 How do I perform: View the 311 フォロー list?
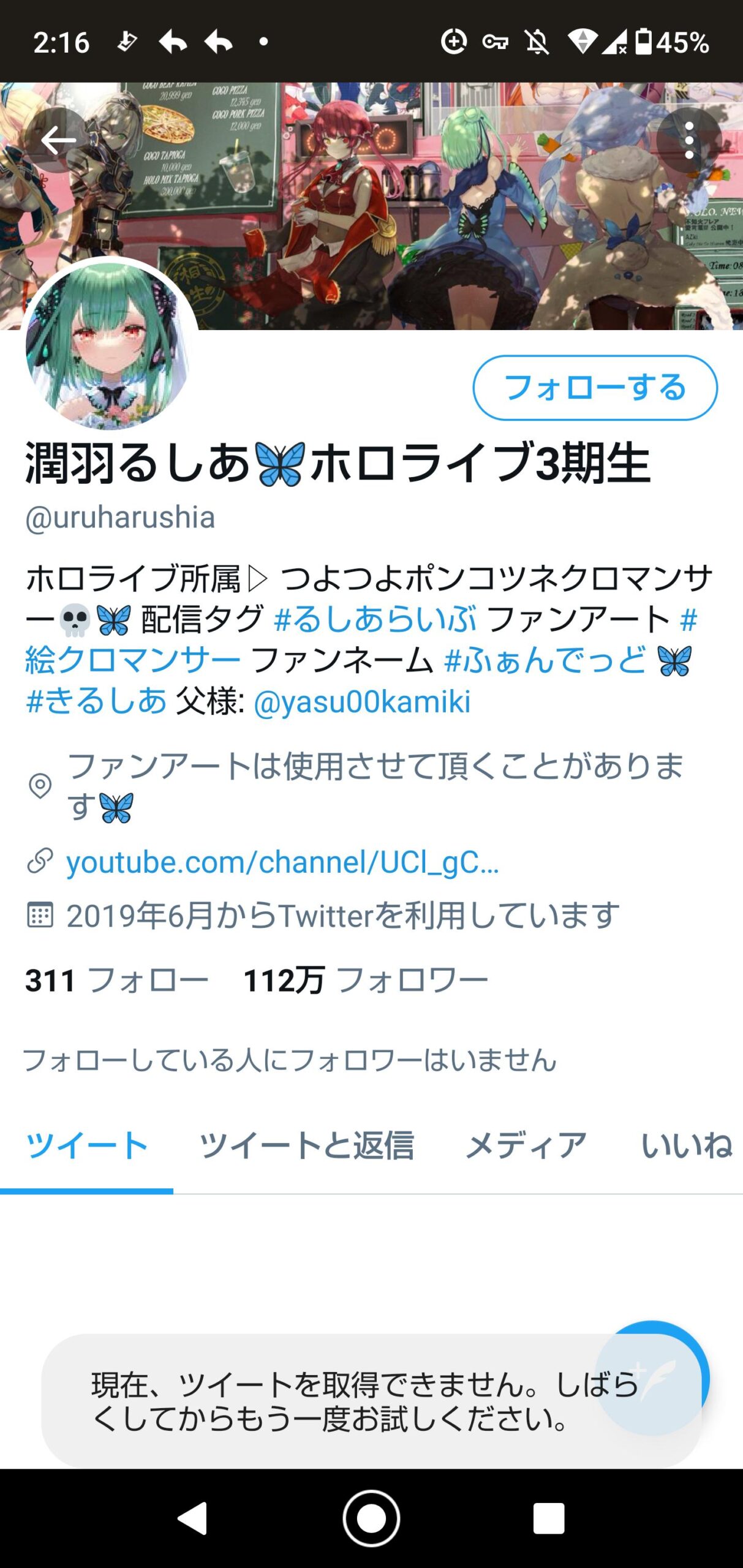[116, 980]
